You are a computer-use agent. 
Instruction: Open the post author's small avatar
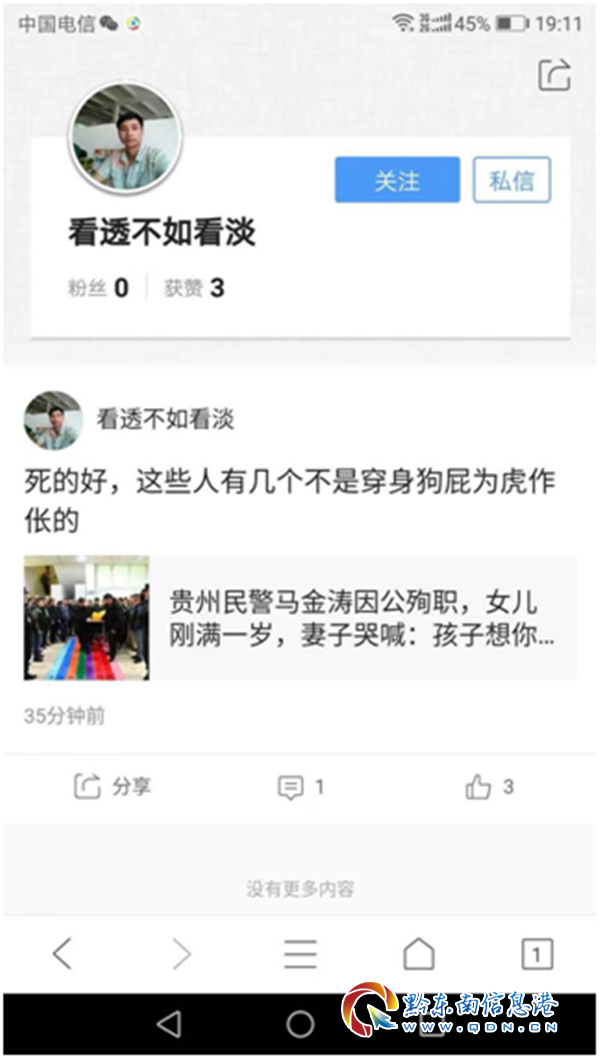(x=53, y=420)
